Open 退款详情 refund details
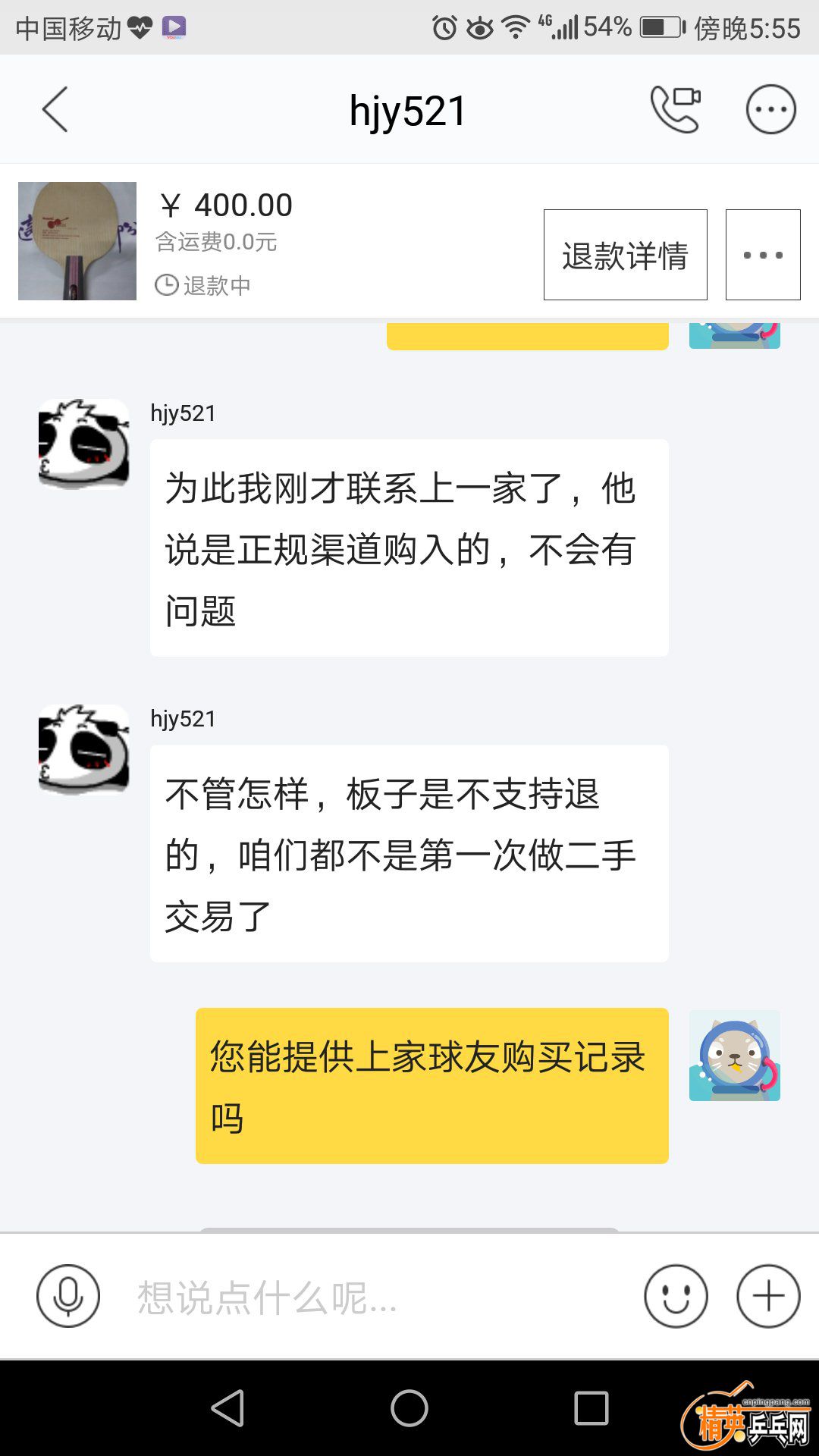The image size is (819, 1456). tap(625, 255)
